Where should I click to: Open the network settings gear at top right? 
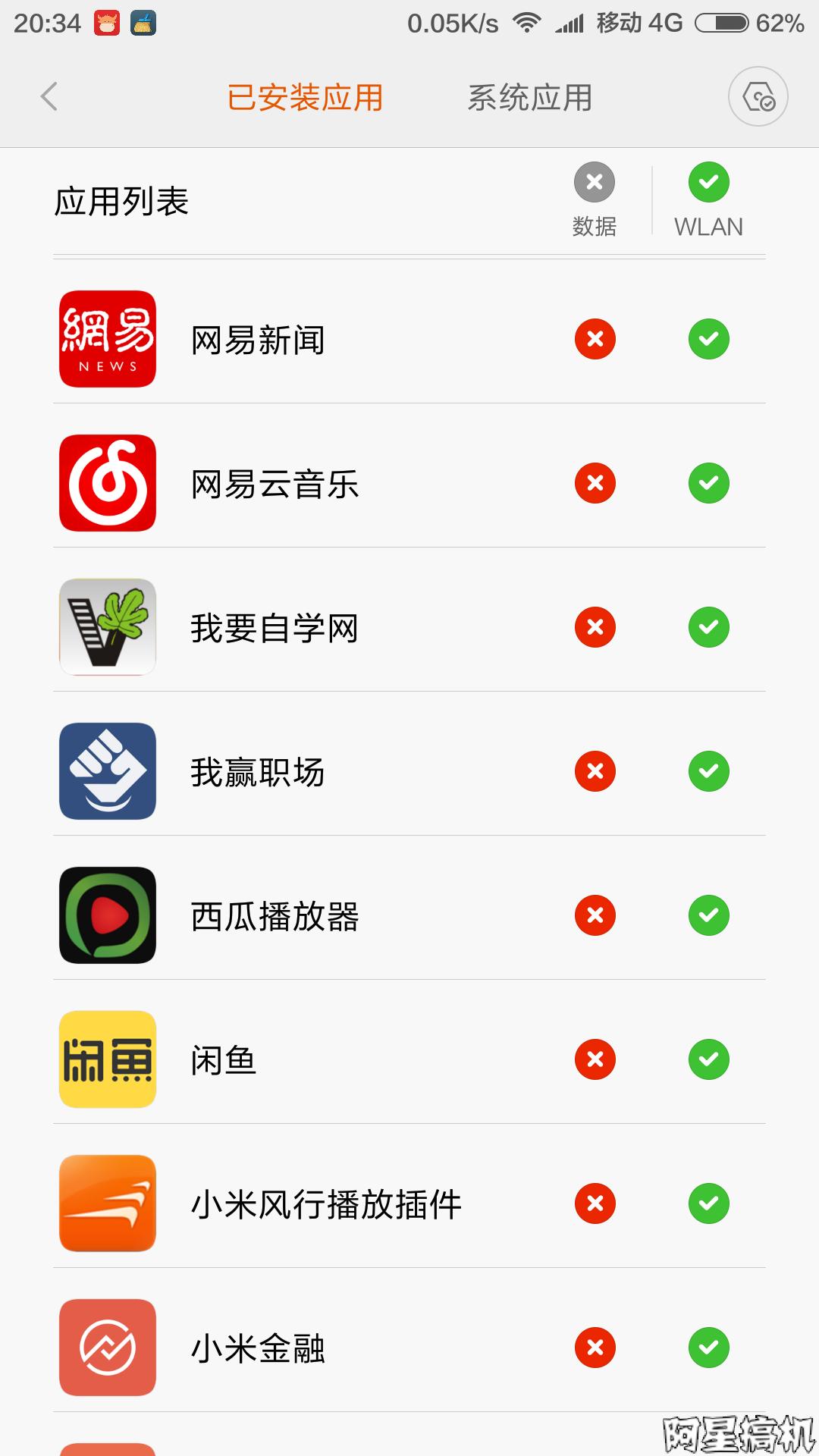[x=758, y=97]
